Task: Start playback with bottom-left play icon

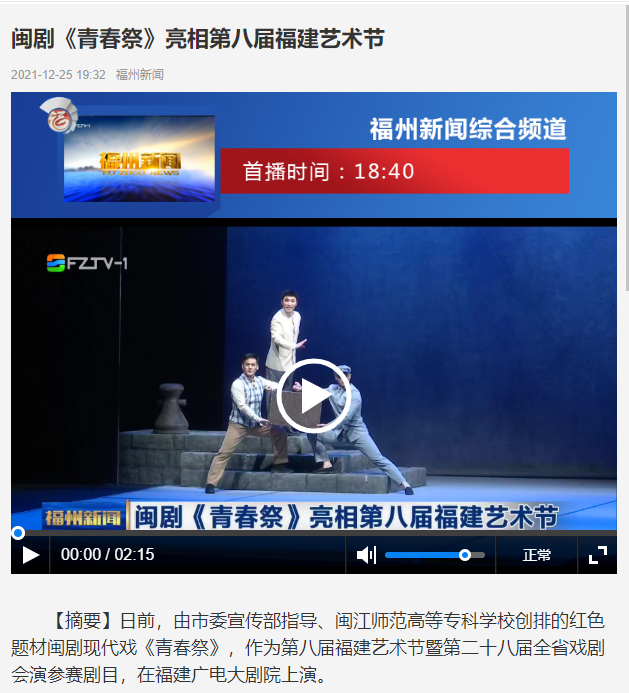Action: [30, 555]
